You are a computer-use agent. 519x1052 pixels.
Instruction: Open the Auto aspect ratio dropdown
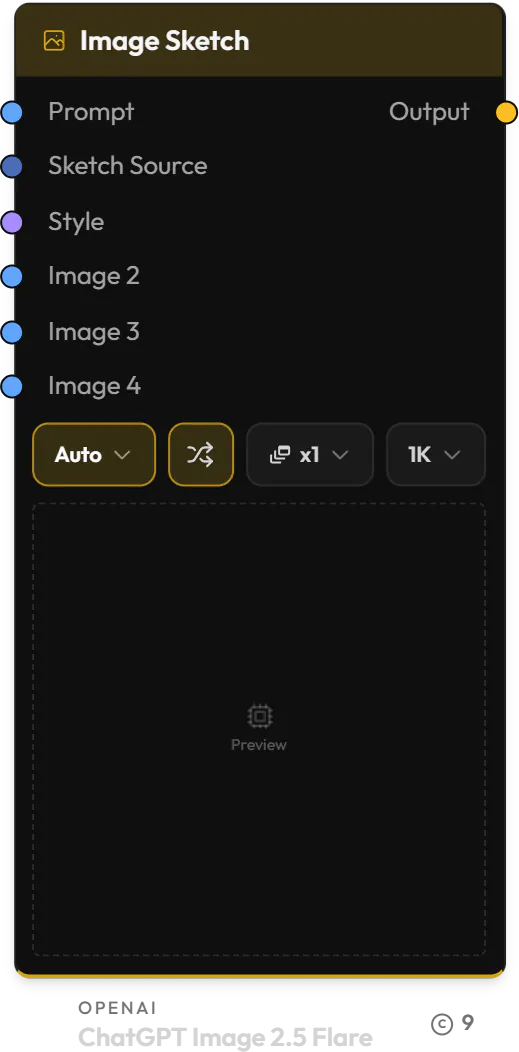(x=94, y=454)
